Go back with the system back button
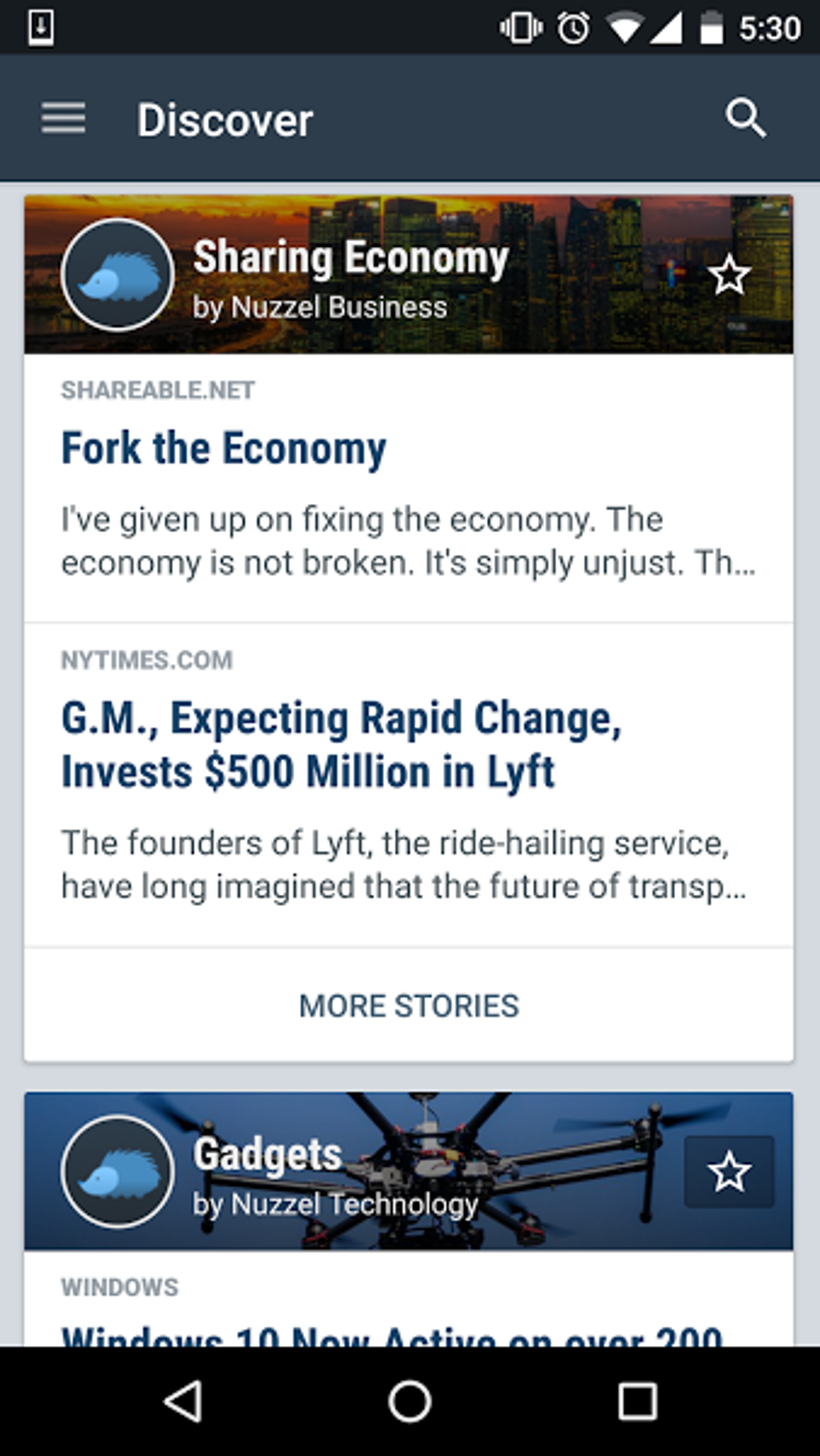The height and width of the screenshot is (1456, 820). [x=183, y=1401]
